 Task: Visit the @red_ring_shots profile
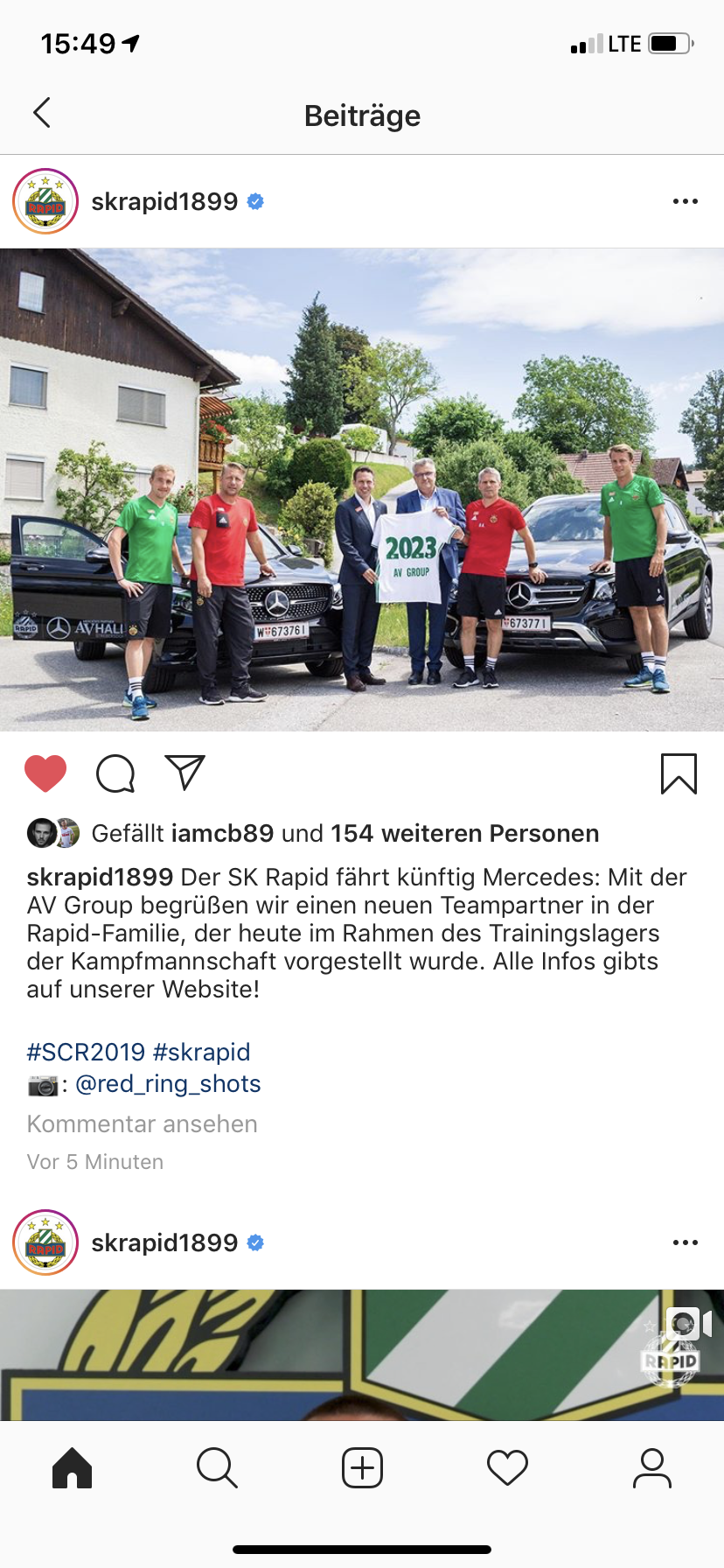[168, 1083]
